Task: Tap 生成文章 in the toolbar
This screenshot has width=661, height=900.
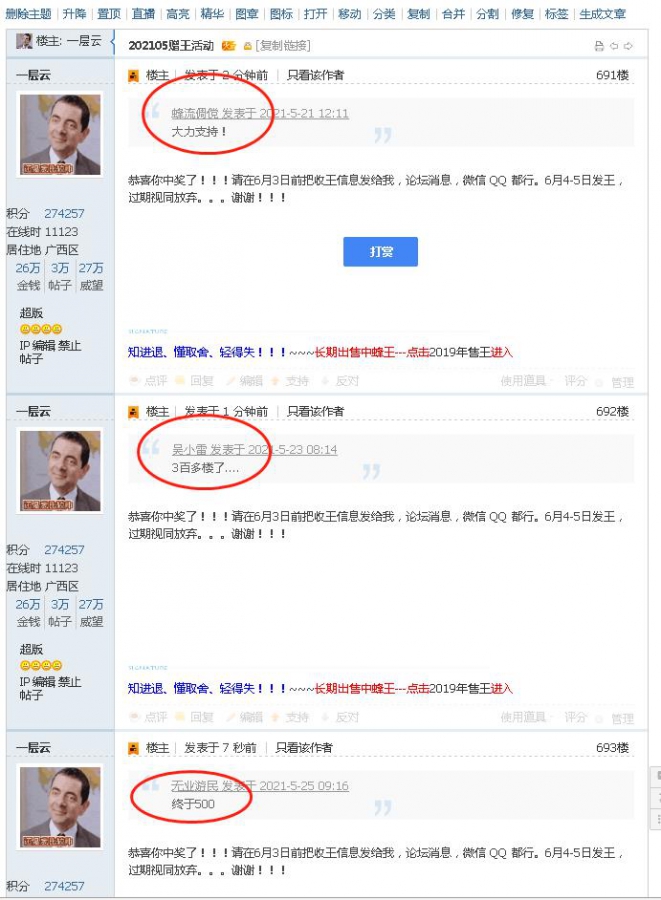Action: [603, 14]
